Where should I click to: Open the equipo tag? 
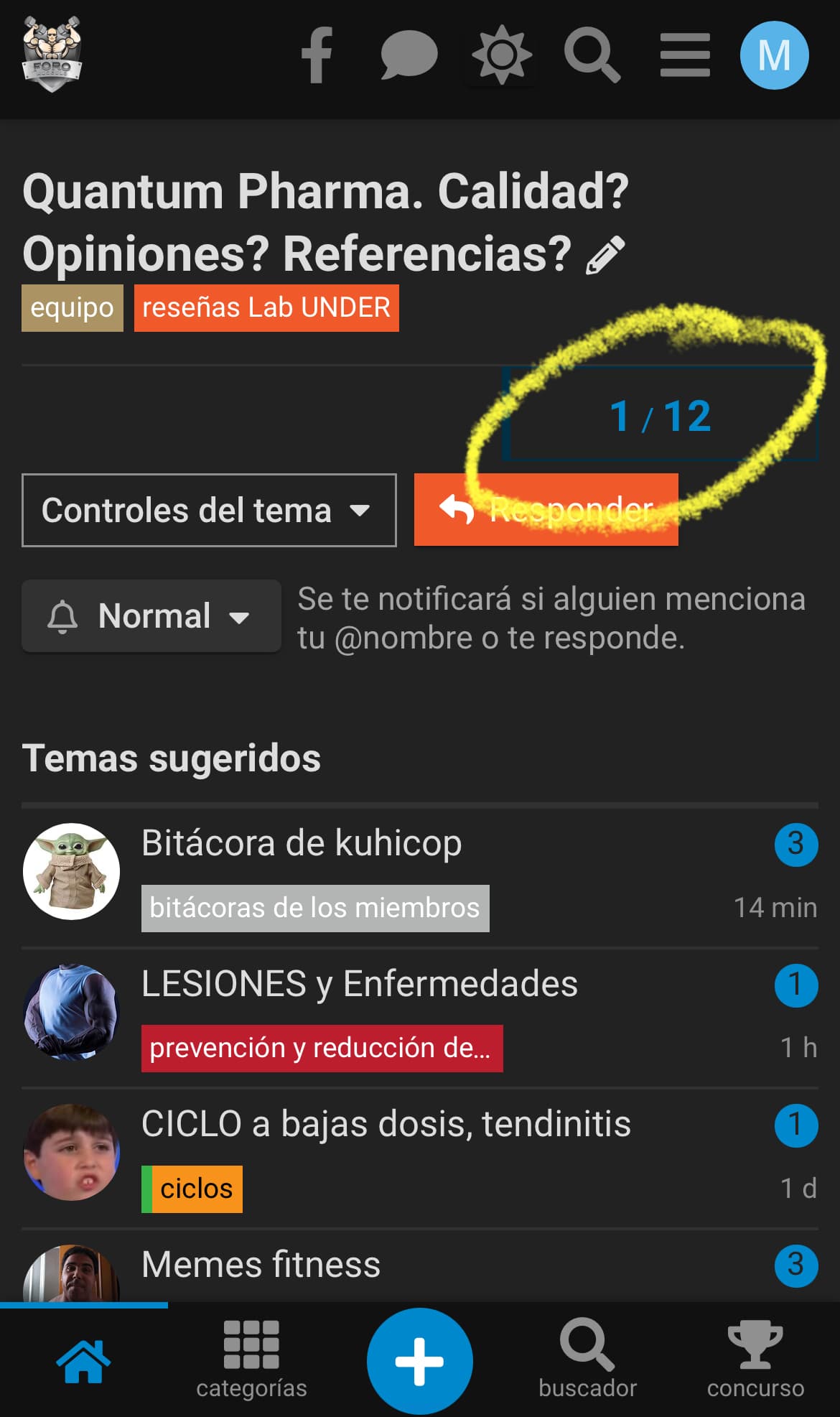tap(73, 308)
